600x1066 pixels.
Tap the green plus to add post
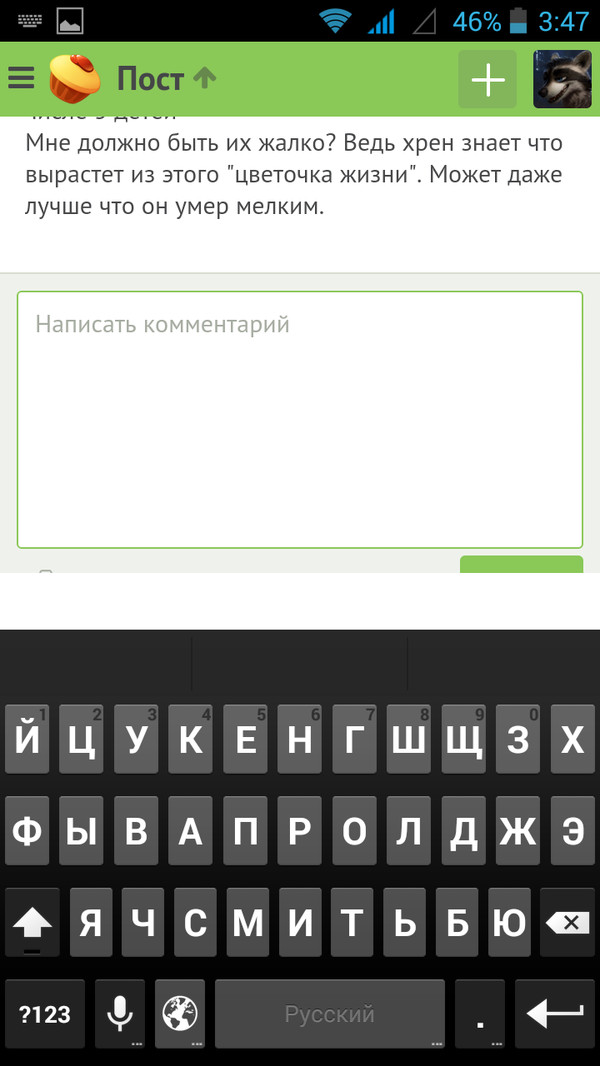click(x=487, y=79)
